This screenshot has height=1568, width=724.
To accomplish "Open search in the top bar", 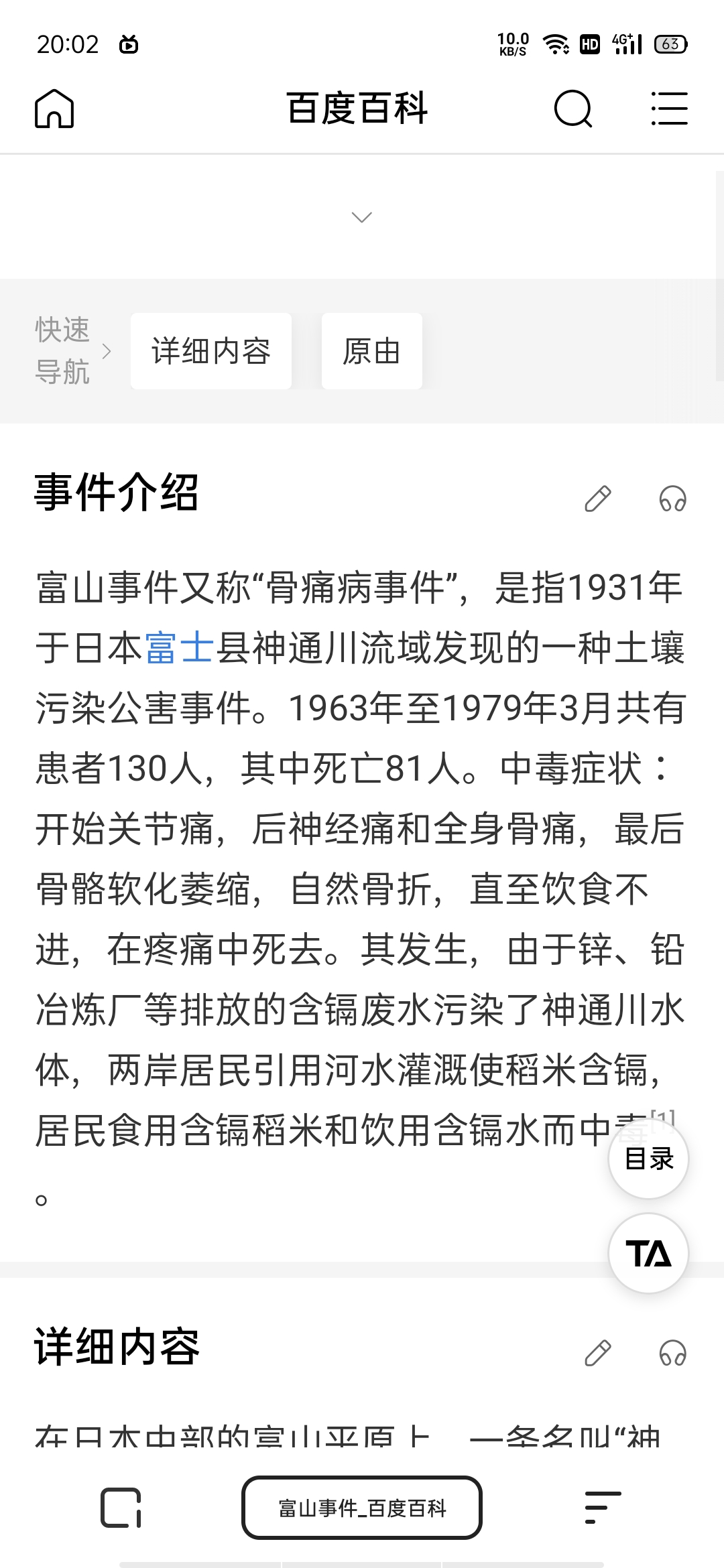I will [573, 109].
